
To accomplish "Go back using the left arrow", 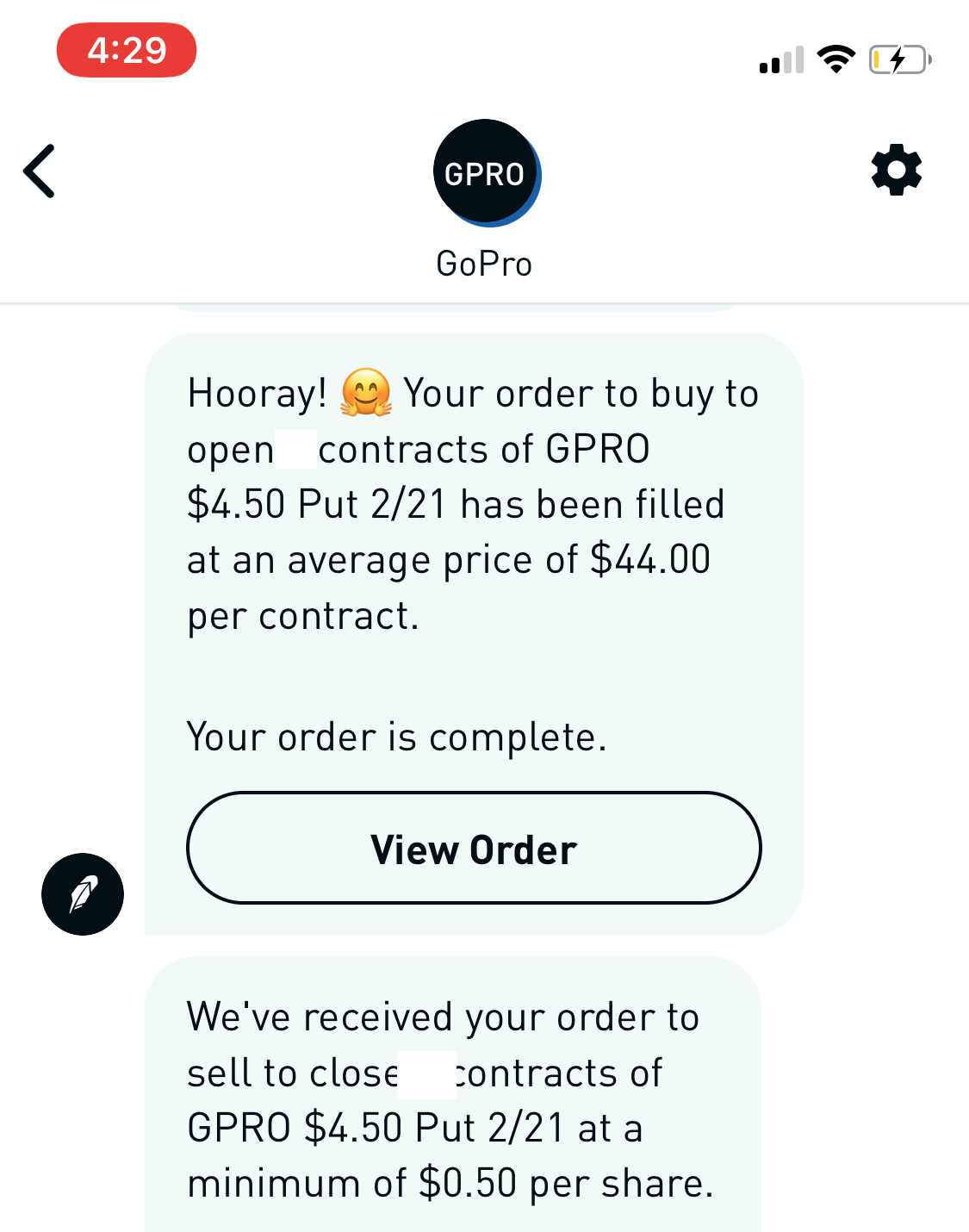I will [x=40, y=171].
